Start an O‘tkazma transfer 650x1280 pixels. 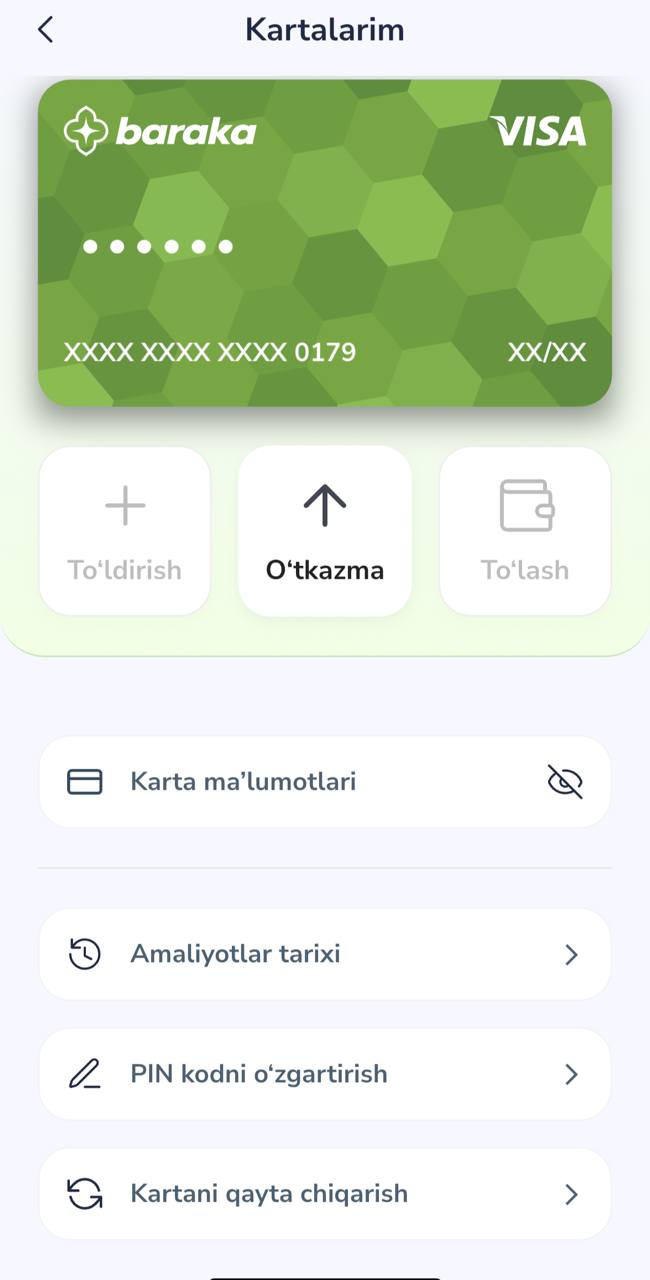point(325,531)
